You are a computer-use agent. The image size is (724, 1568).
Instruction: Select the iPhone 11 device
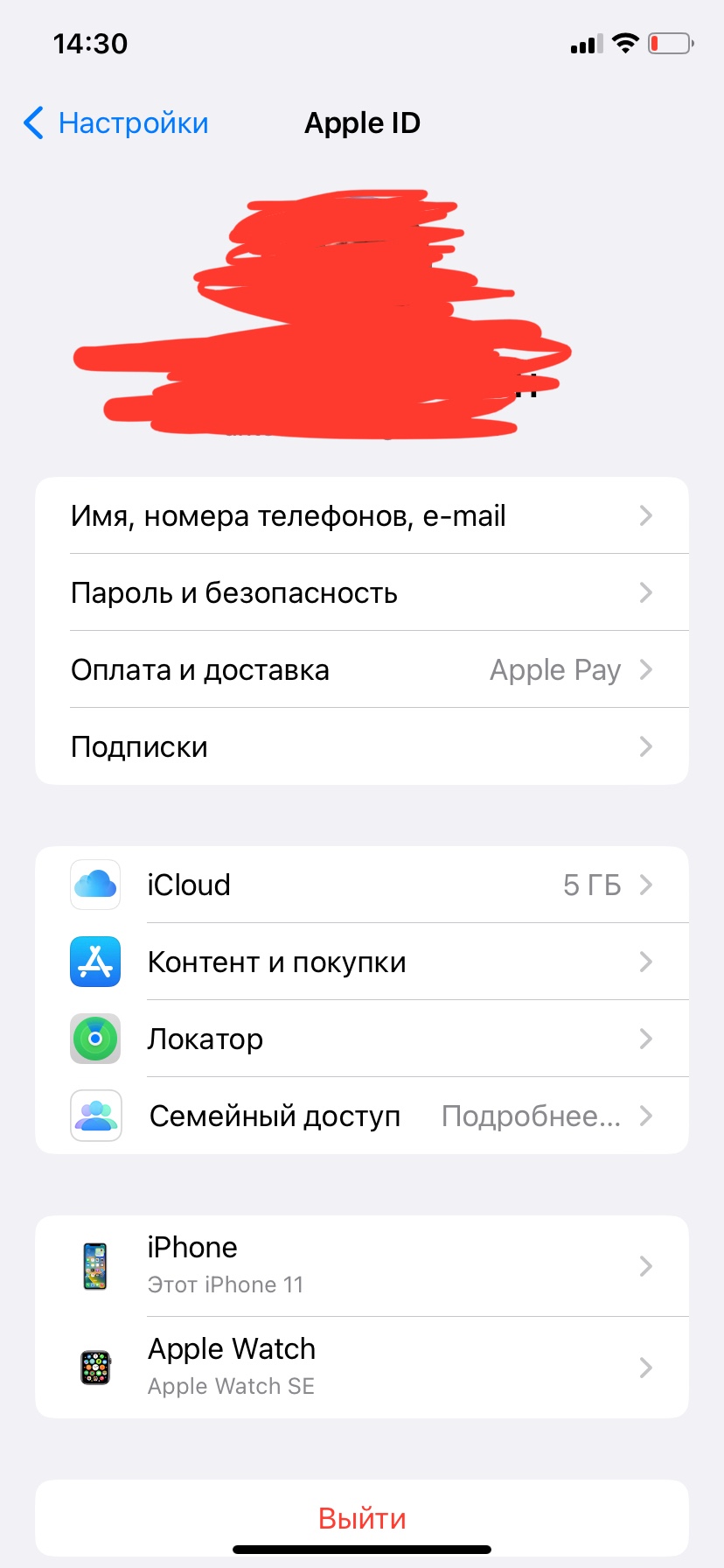click(361, 1266)
